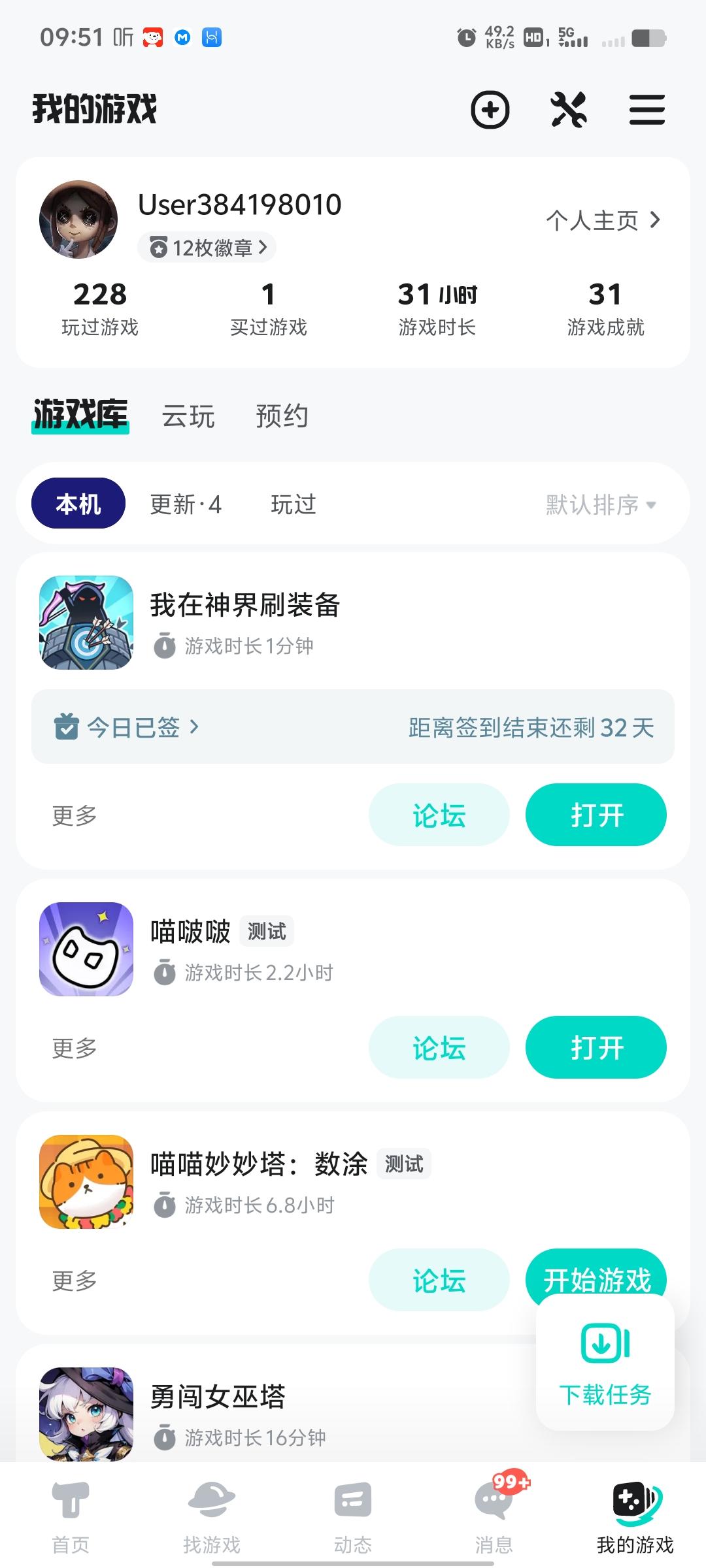Go to the 首页 home tab
706x1568 pixels.
(71, 1517)
